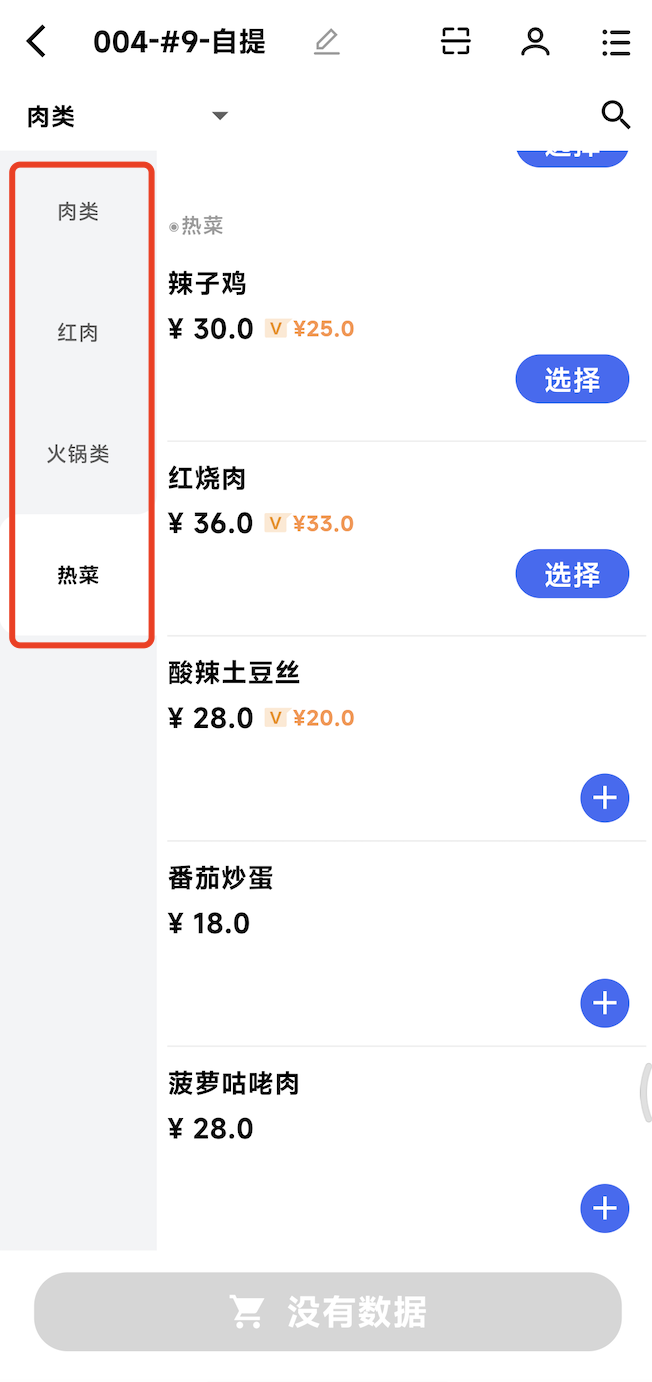
Task: Go back using the arrow icon
Action: (x=37, y=42)
